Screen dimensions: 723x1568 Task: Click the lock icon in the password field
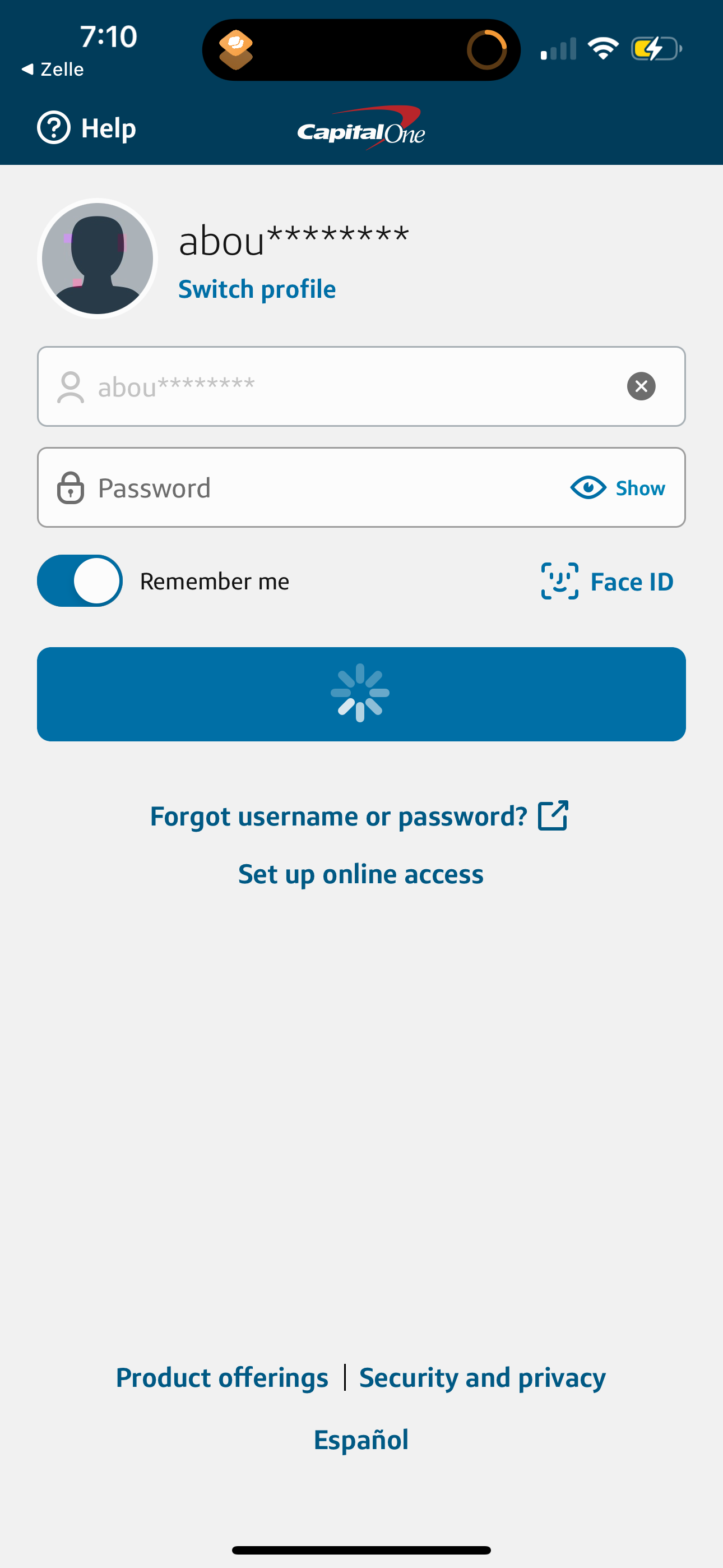point(70,487)
